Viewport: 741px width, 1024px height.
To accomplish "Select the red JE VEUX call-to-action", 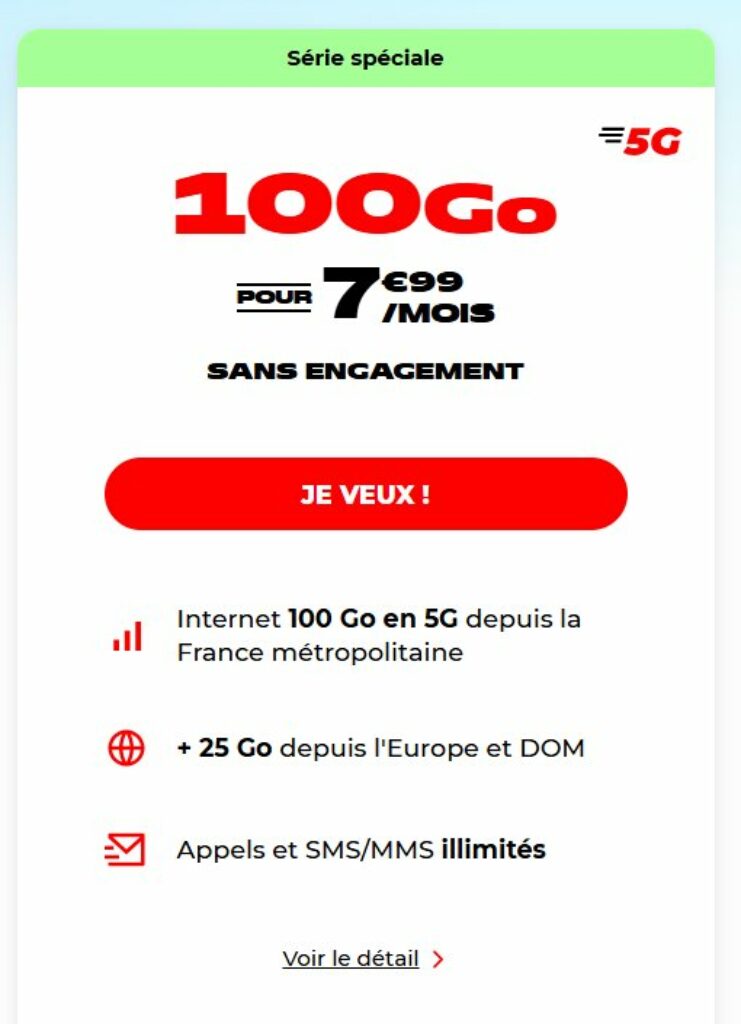I will 364,493.
